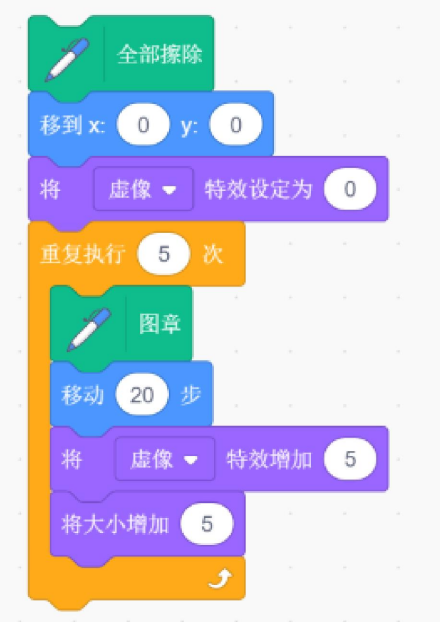Edit the repeat count in 重复执行 block
Viewport: 440px width, 622px height.
[164, 254]
